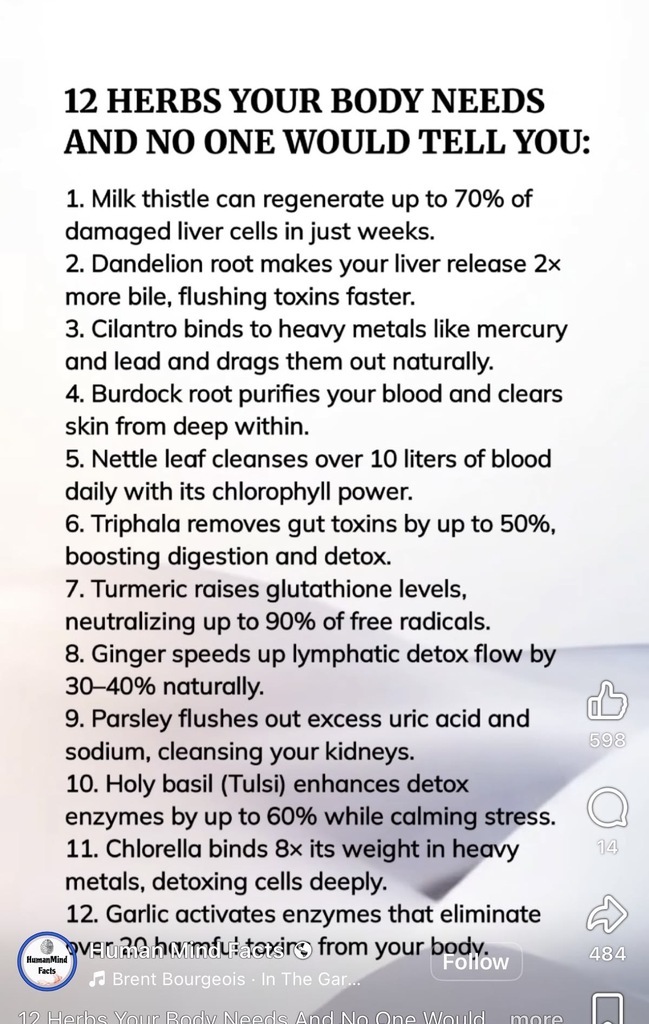Open the Human Mind Facts profile picture
Image resolution: width=649 pixels, height=1024 pixels.
point(46,962)
